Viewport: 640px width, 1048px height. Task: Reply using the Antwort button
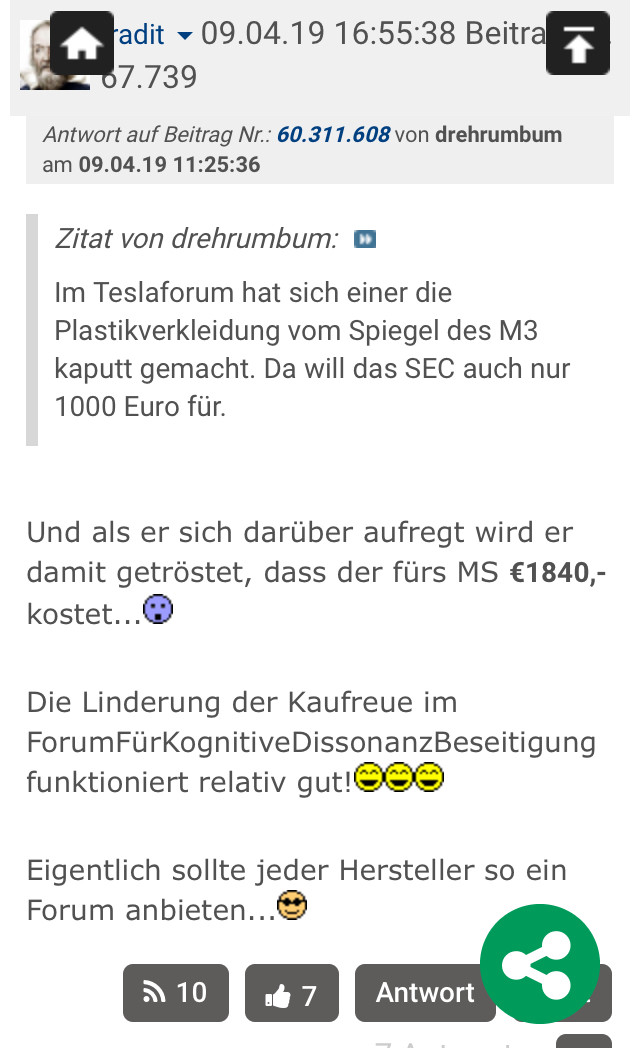(x=425, y=993)
